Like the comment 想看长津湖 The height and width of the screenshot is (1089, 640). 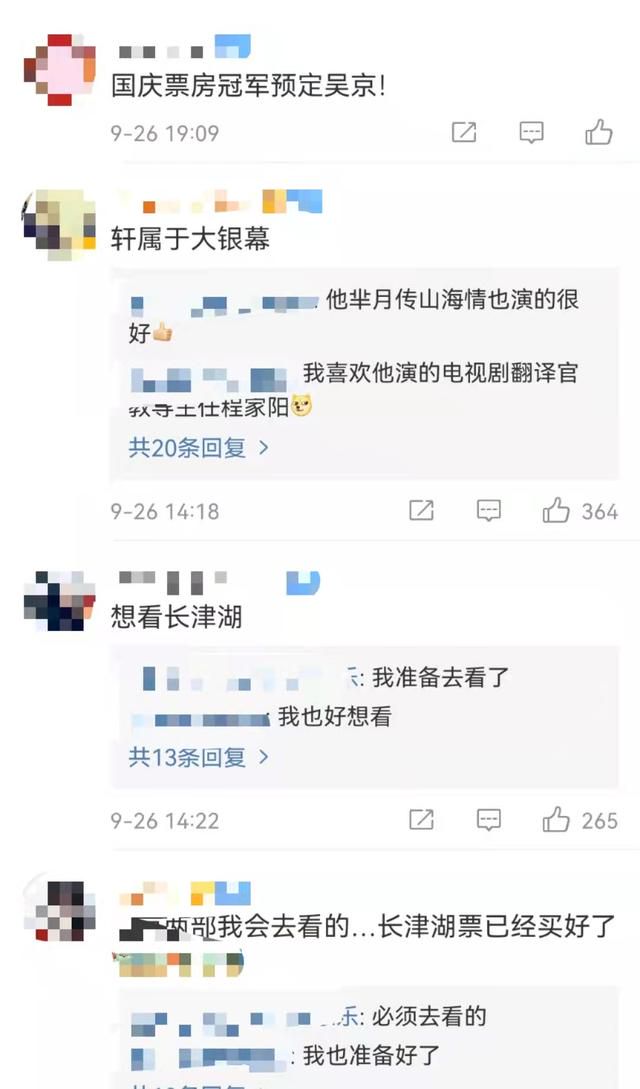coord(580,820)
